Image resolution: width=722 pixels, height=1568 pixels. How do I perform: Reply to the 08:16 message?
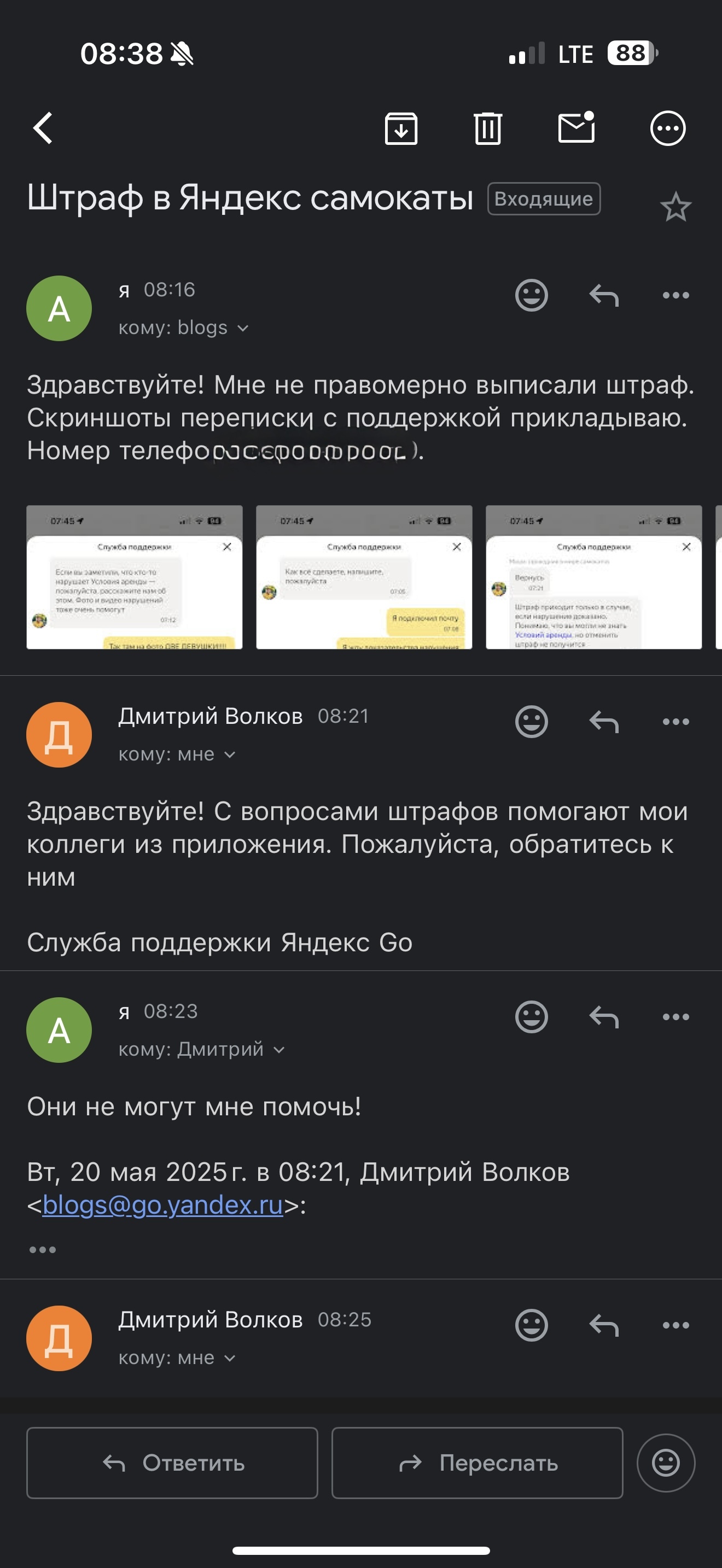pos(603,296)
